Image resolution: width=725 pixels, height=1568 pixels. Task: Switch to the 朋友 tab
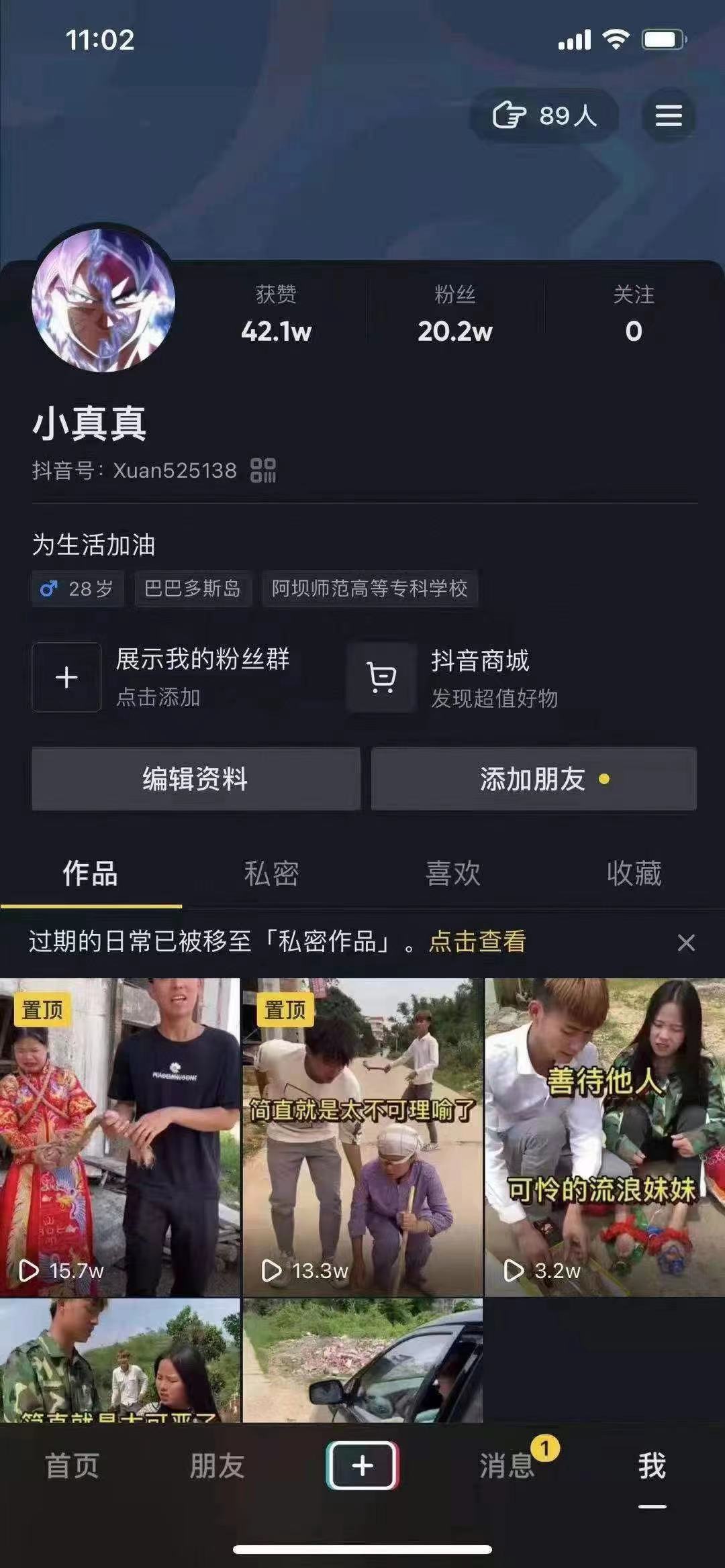[217, 1465]
